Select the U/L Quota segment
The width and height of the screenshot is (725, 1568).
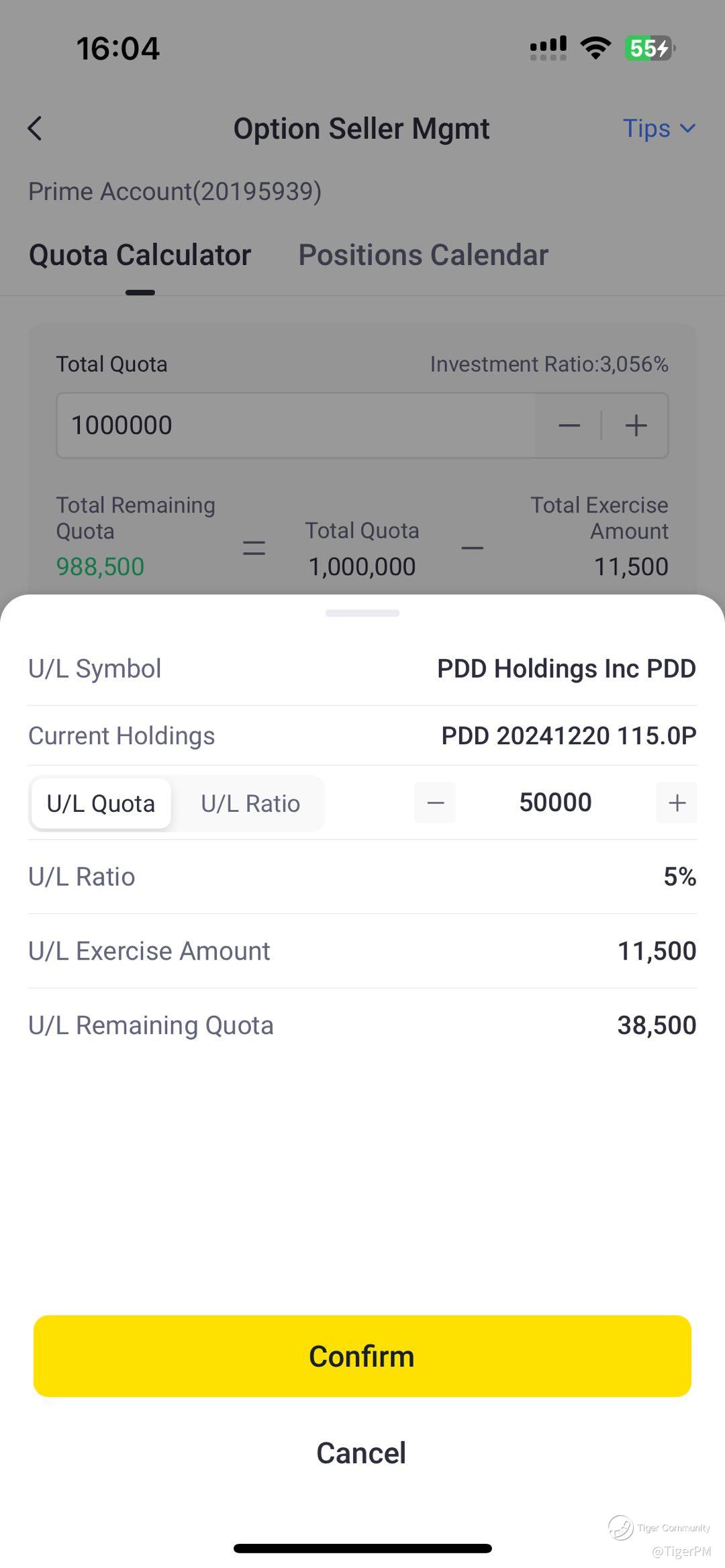point(101,803)
